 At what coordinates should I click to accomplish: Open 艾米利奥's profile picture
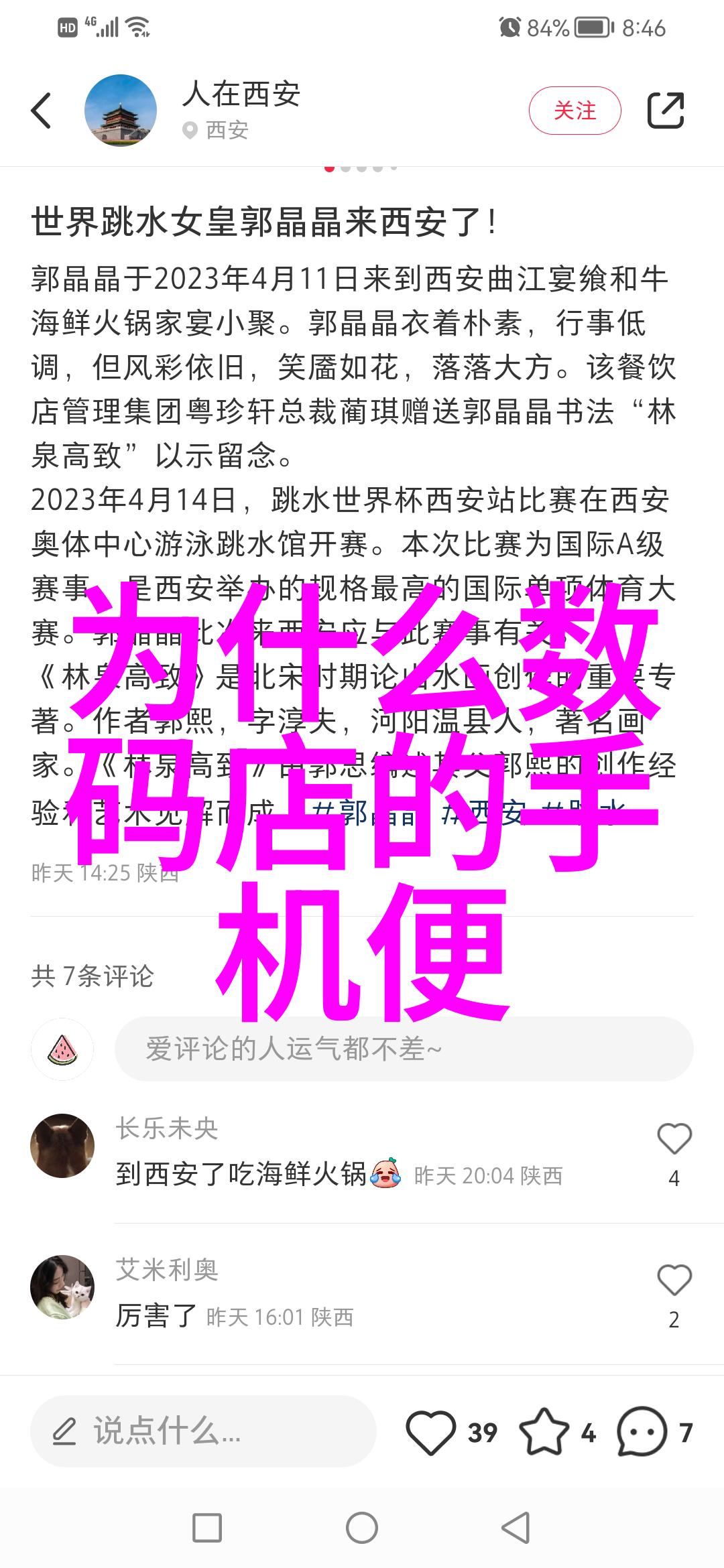62,1287
